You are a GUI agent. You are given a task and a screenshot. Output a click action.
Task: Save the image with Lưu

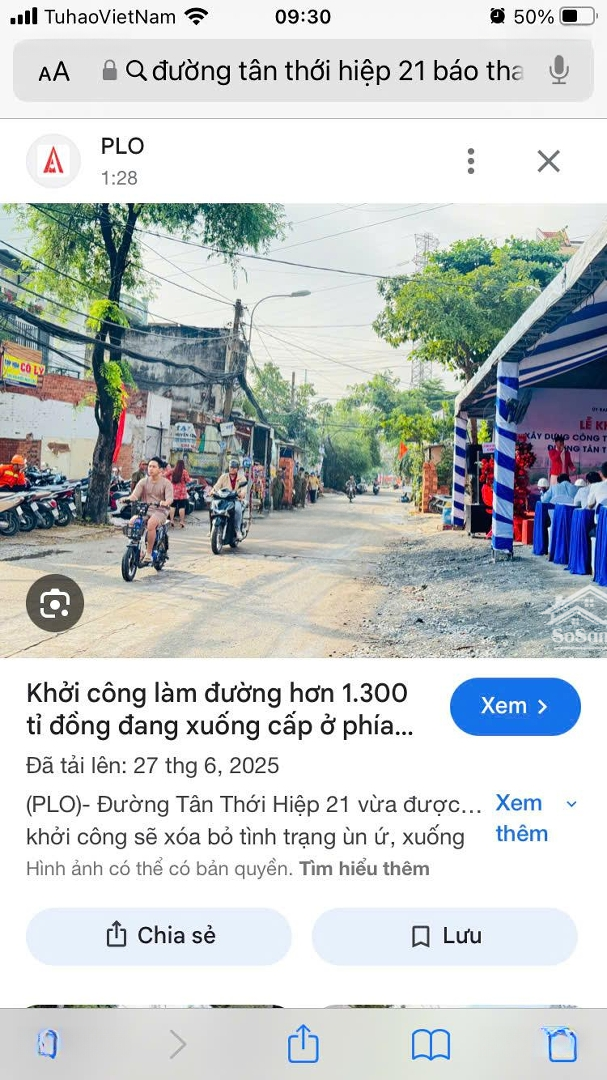pyautogui.click(x=445, y=936)
